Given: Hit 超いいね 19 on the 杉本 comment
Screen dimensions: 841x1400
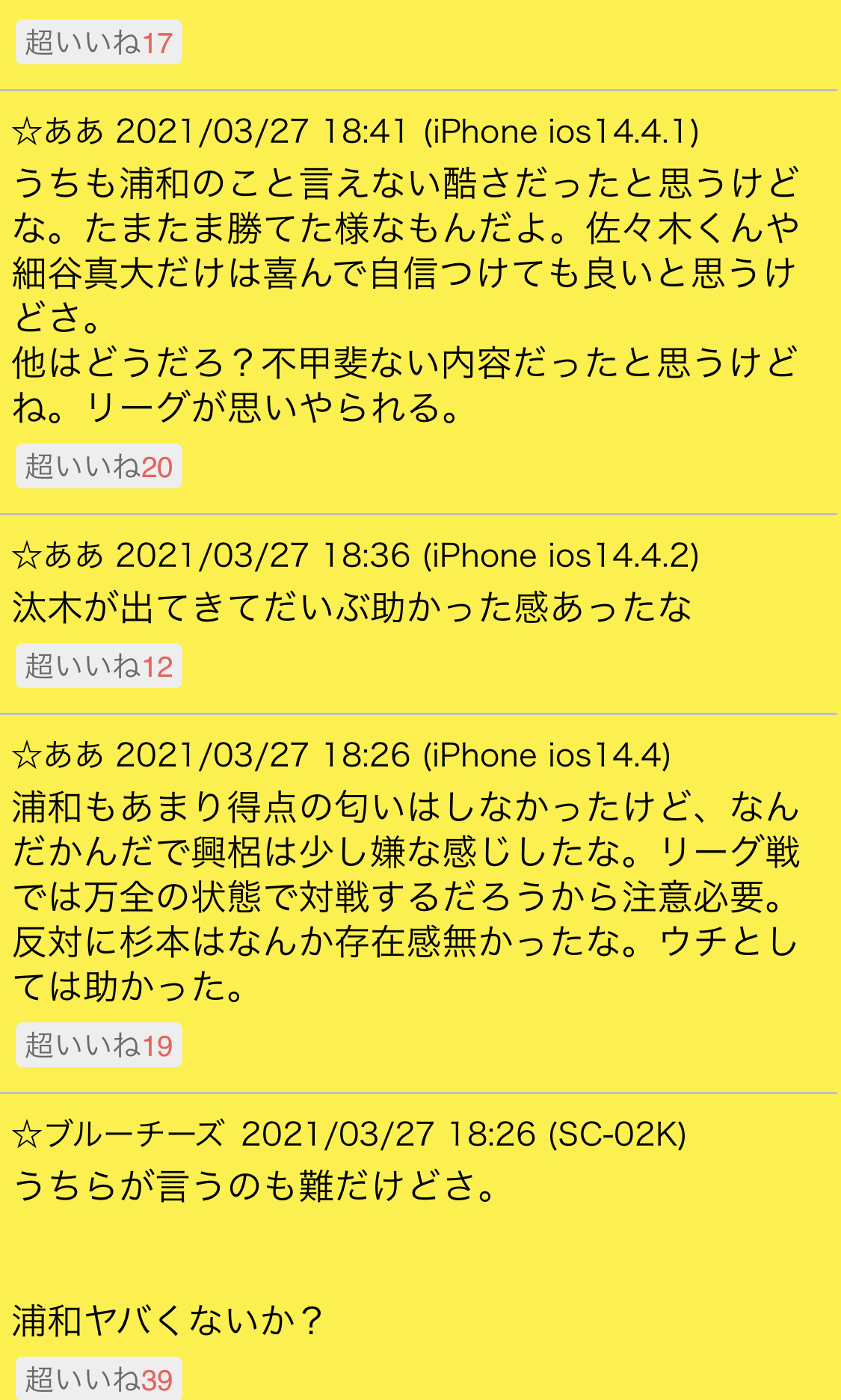Looking at the screenshot, I should [99, 1046].
